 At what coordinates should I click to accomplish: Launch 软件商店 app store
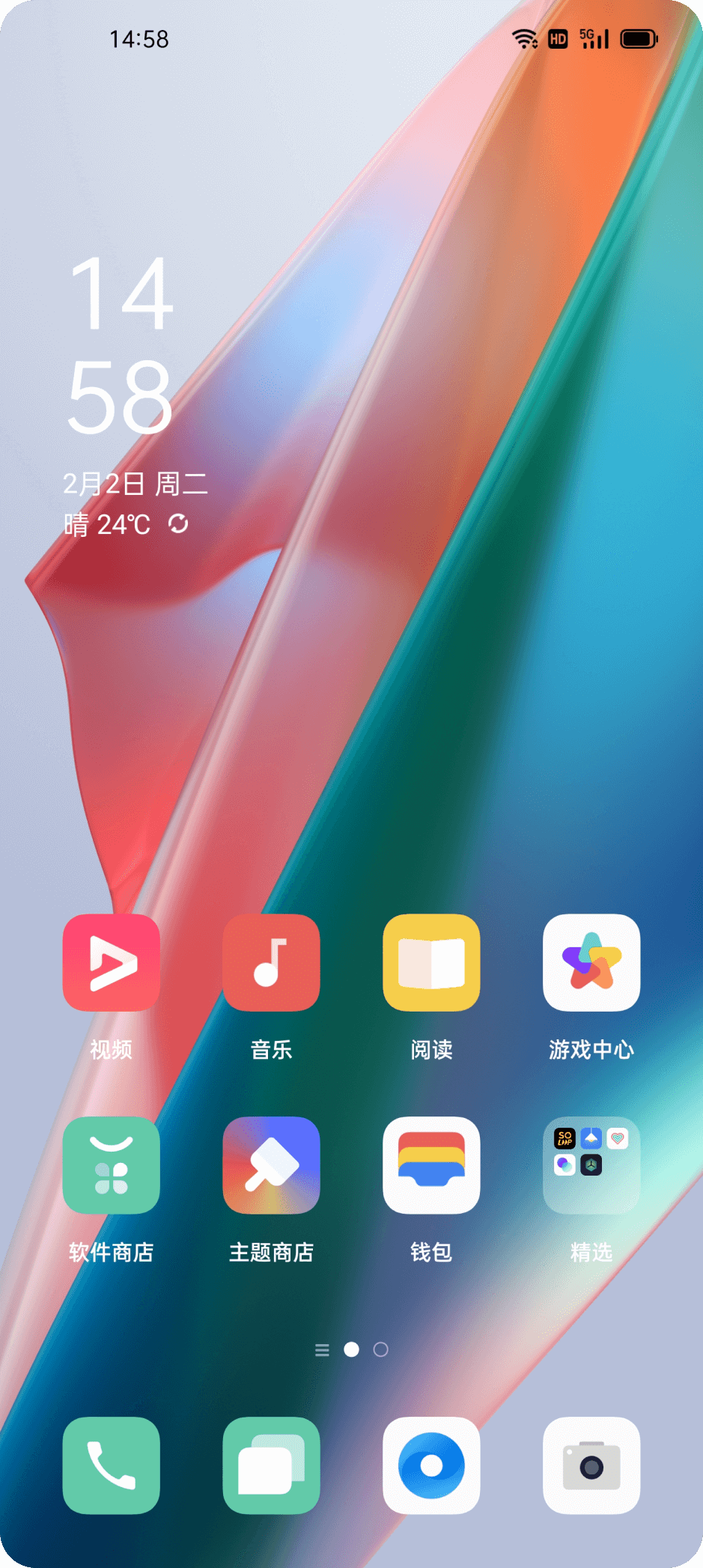click(x=111, y=1165)
